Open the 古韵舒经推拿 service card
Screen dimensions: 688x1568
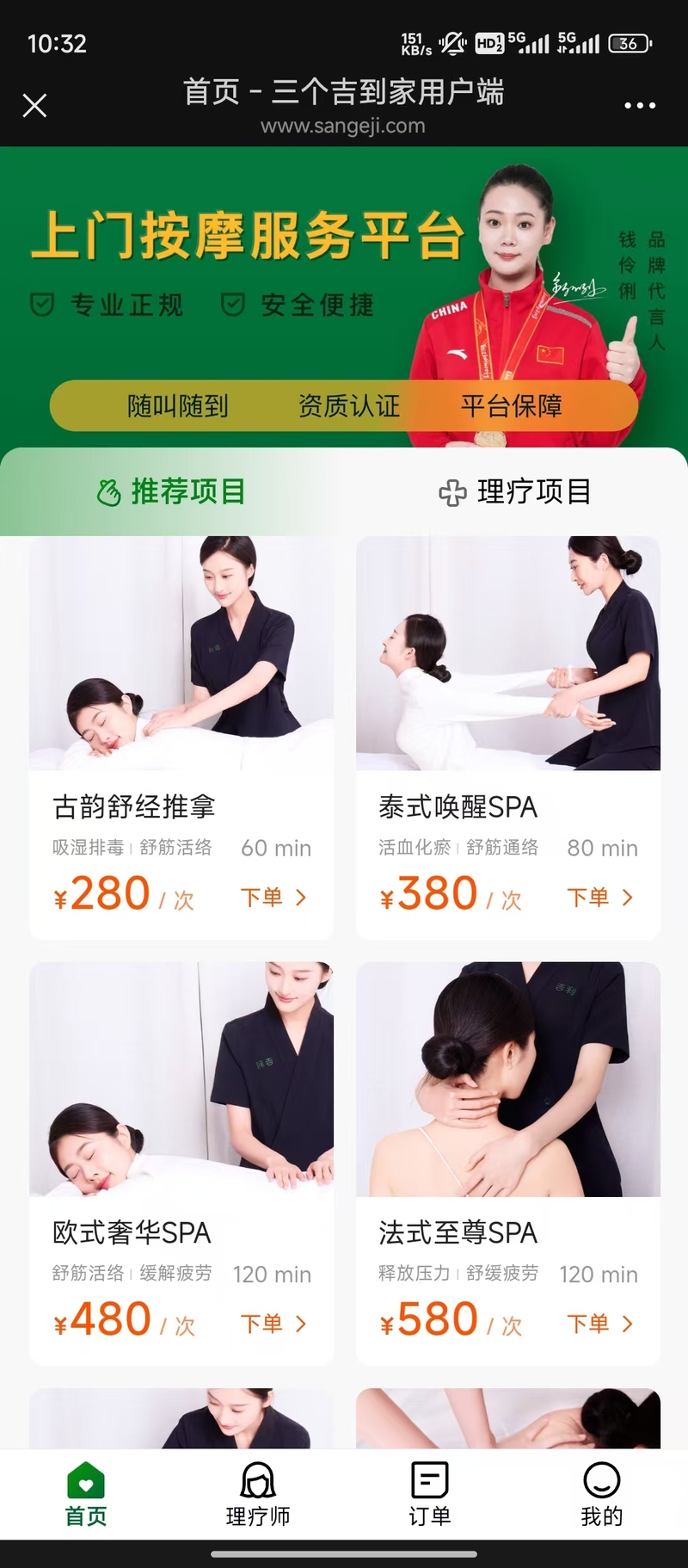(x=181, y=738)
